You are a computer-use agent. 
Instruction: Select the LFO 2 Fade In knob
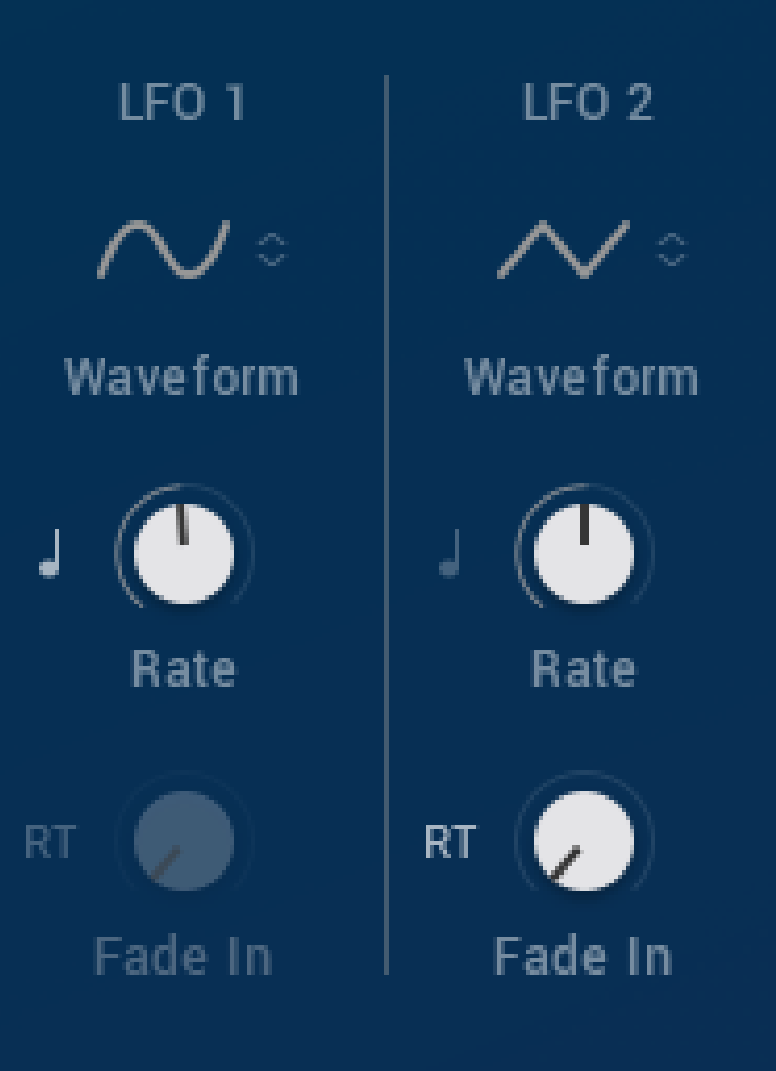584,841
